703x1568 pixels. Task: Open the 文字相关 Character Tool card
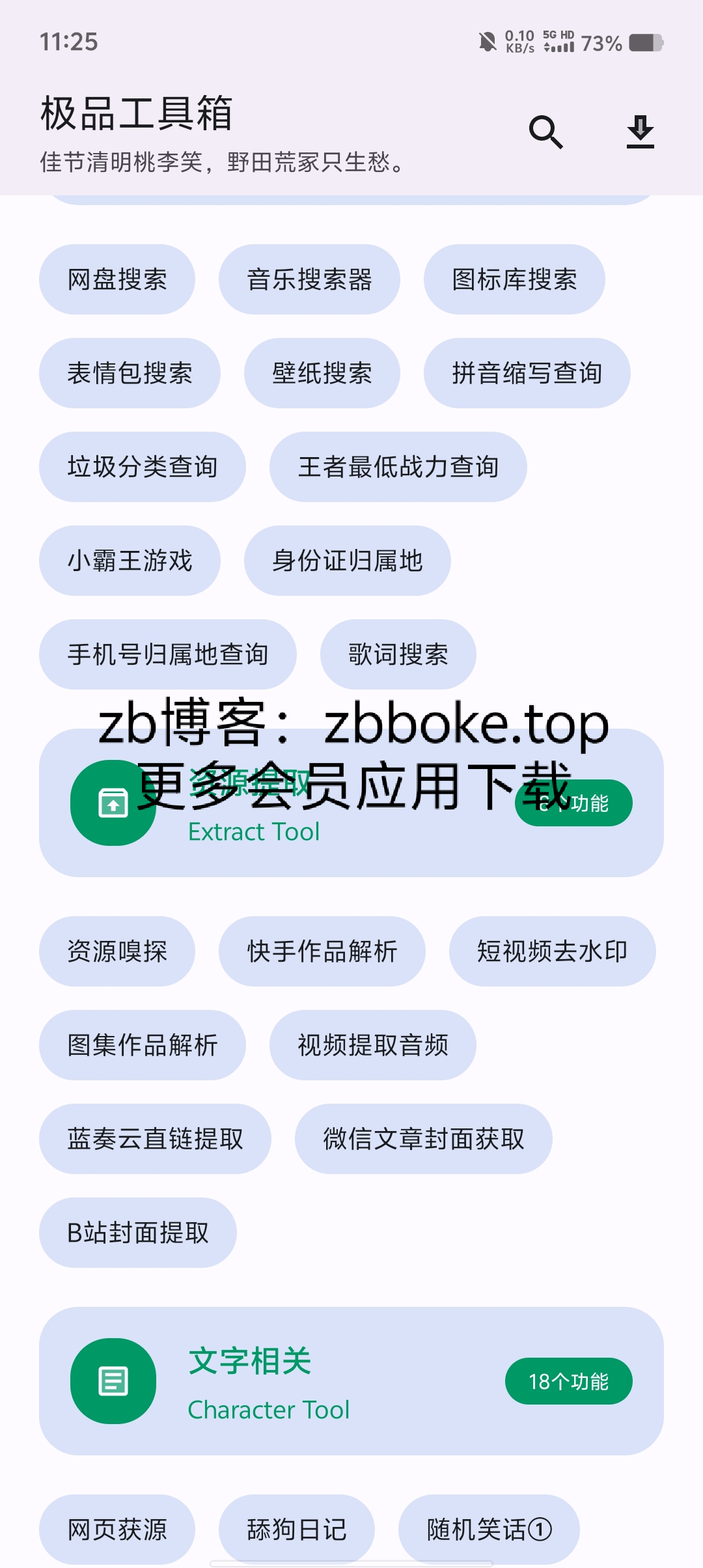pyautogui.click(x=351, y=1381)
